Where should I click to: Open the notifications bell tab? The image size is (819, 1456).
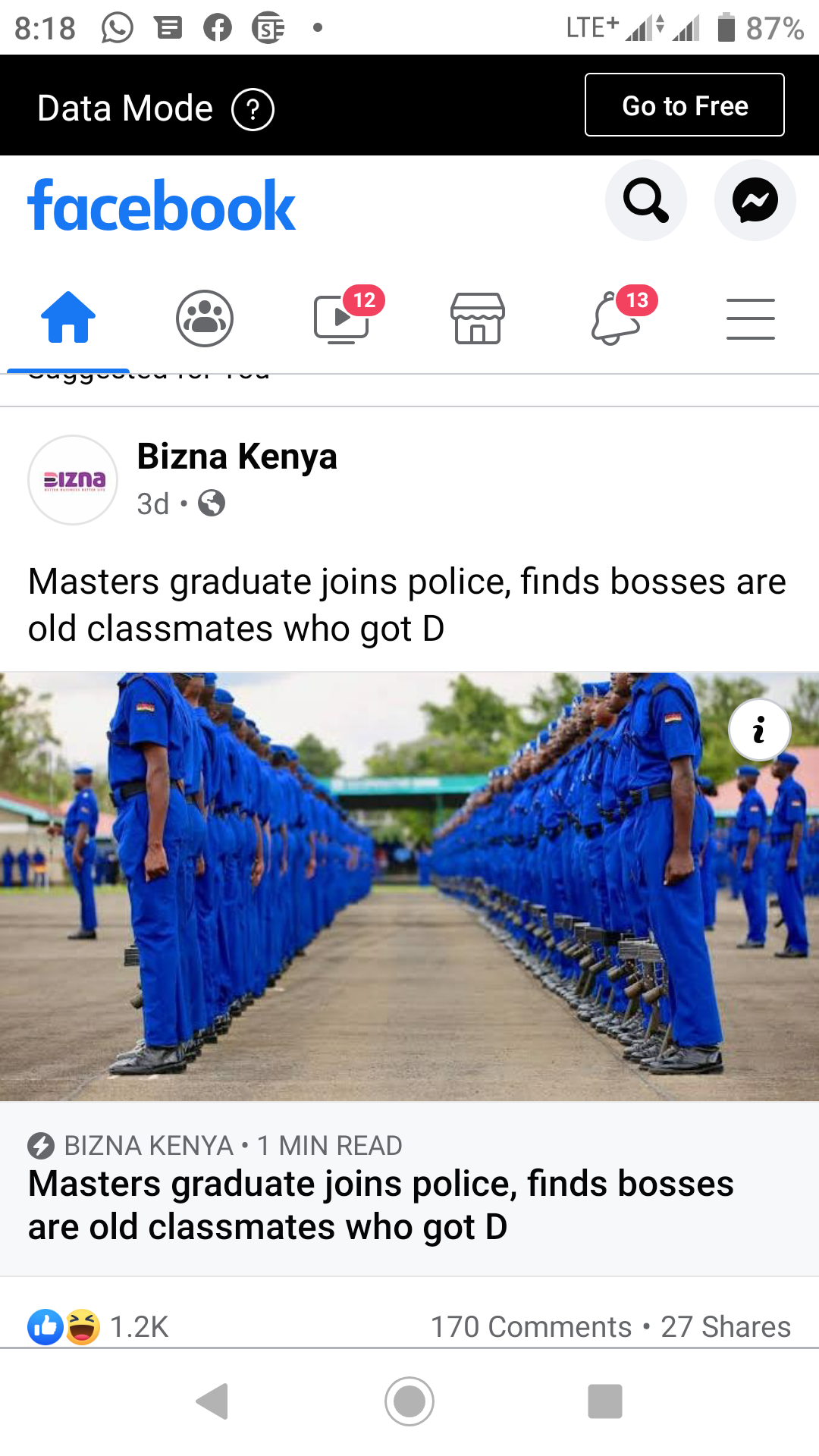click(616, 318)
